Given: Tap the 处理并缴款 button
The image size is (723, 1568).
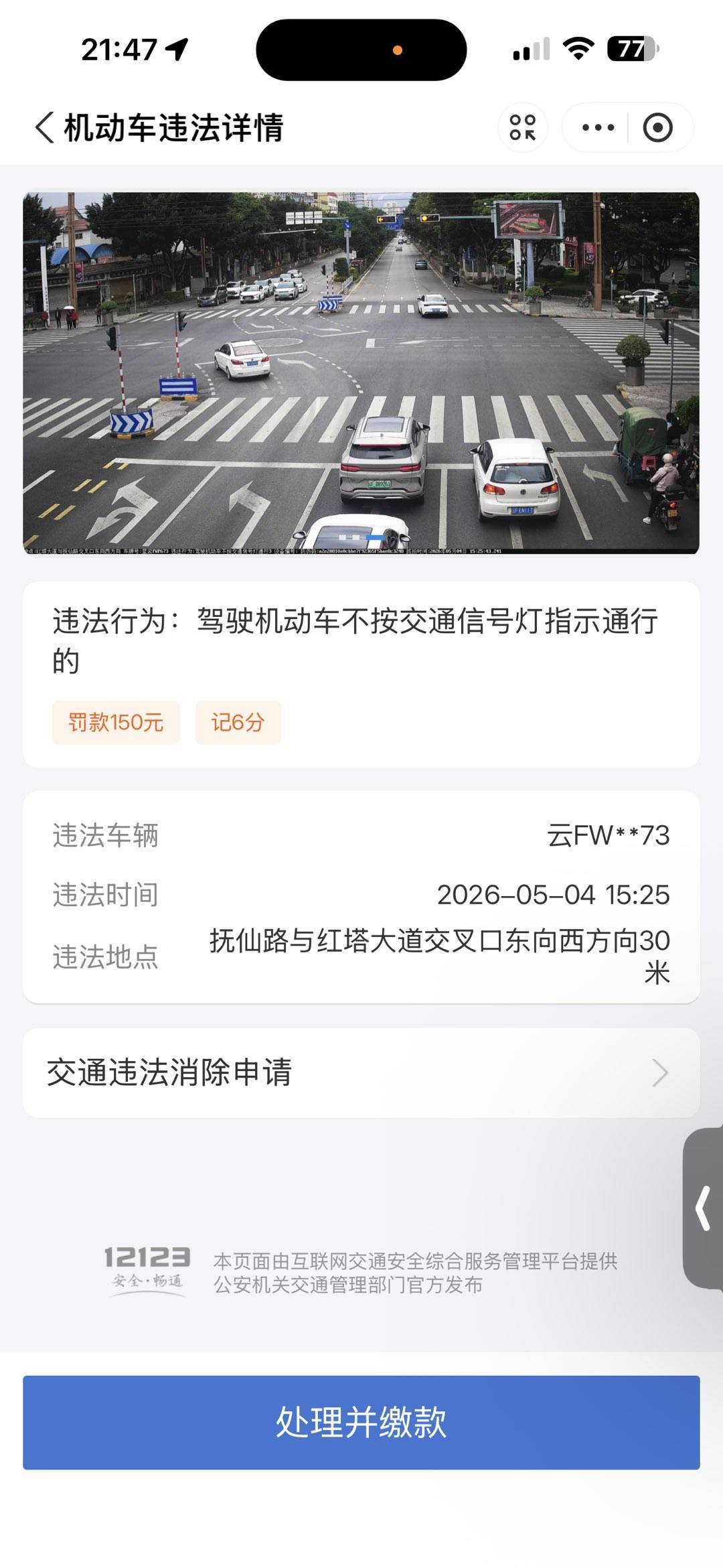Looking at the screenshot, I should (x=361, y=1422).
